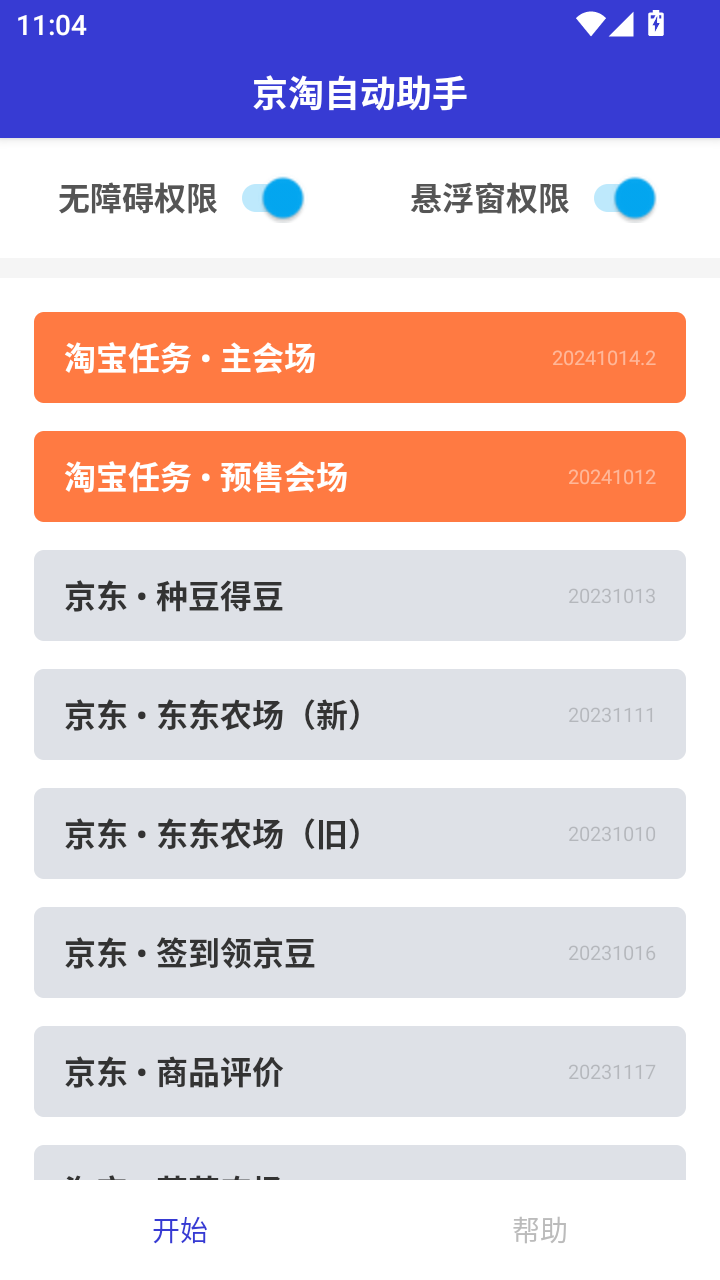Open 淘宝任务·预售会场 task
The width and height of the screenshot is (720, 1280).
tap(360, 476)
